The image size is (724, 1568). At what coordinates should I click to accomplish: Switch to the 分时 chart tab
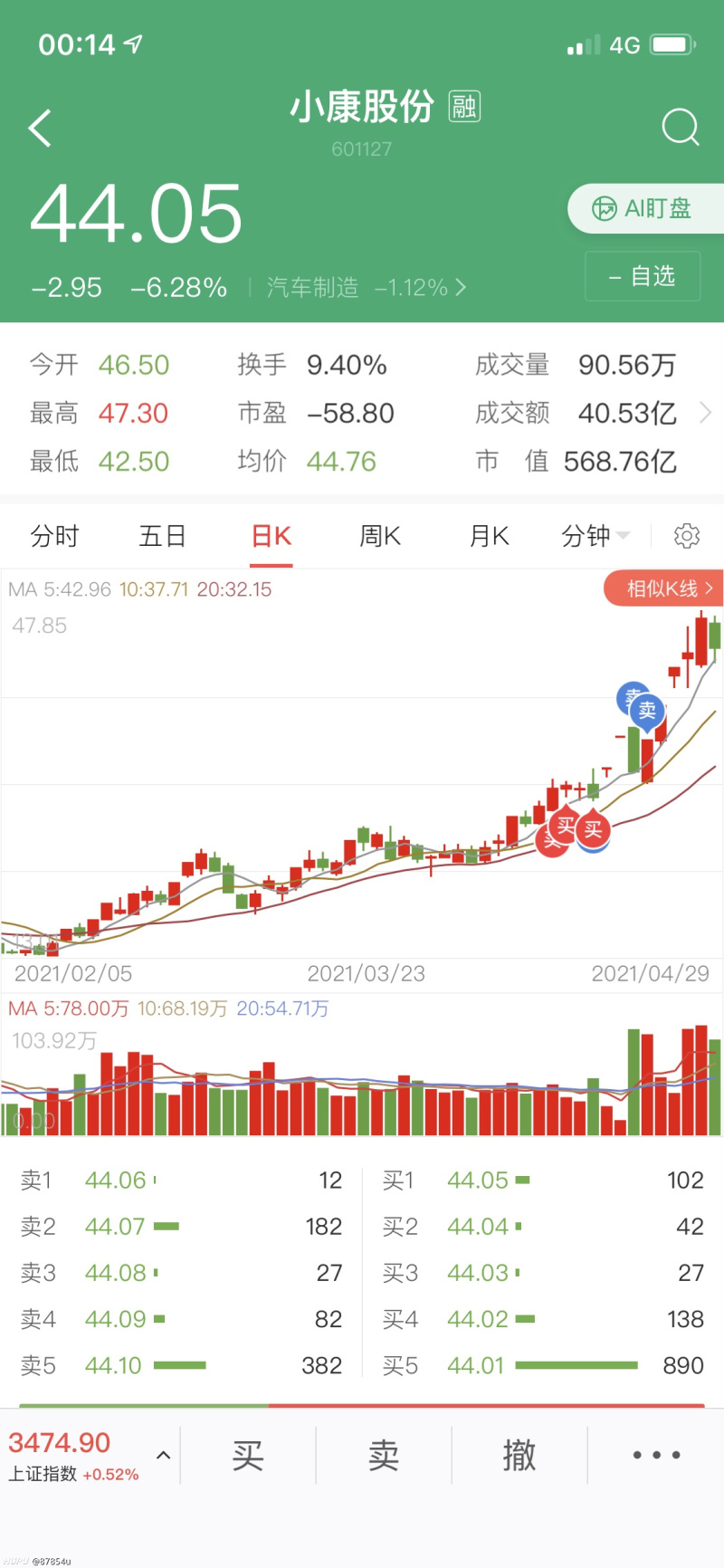tap(54, 536)
